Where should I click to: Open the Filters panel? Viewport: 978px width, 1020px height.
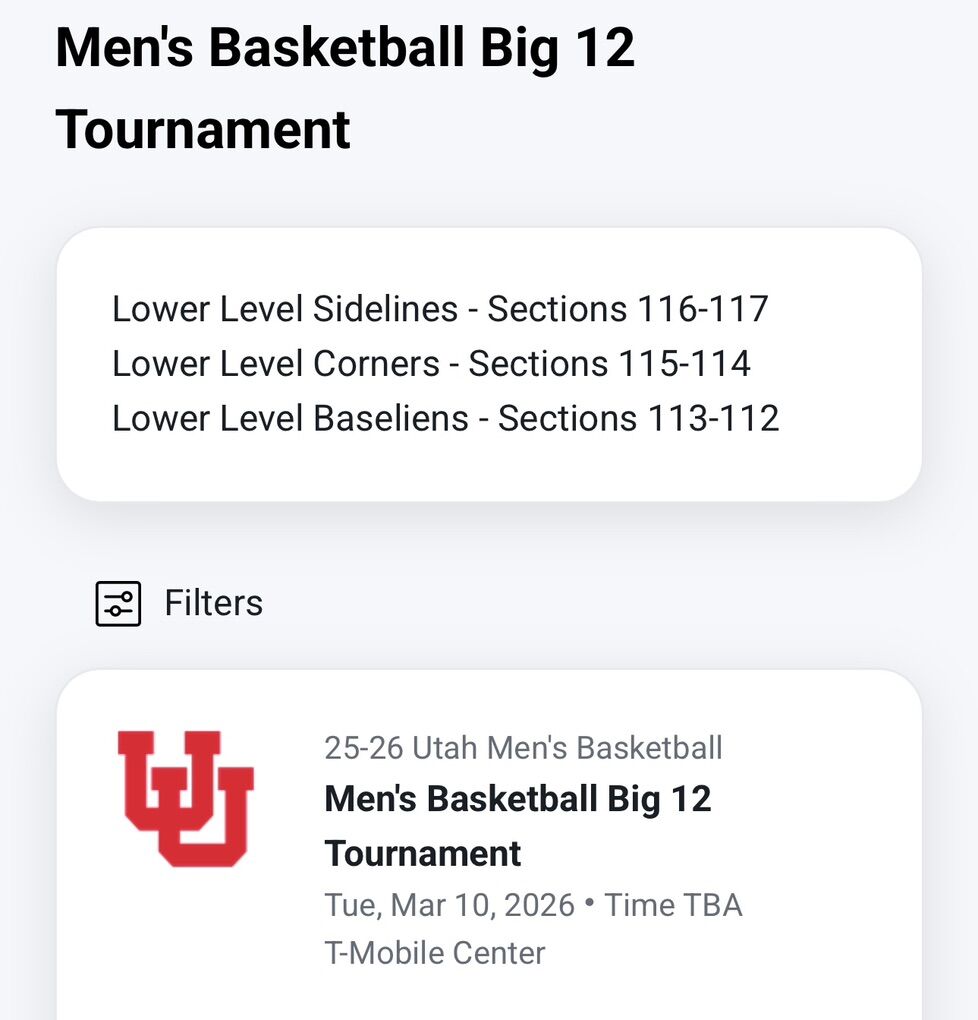click(x=180, y=603)
